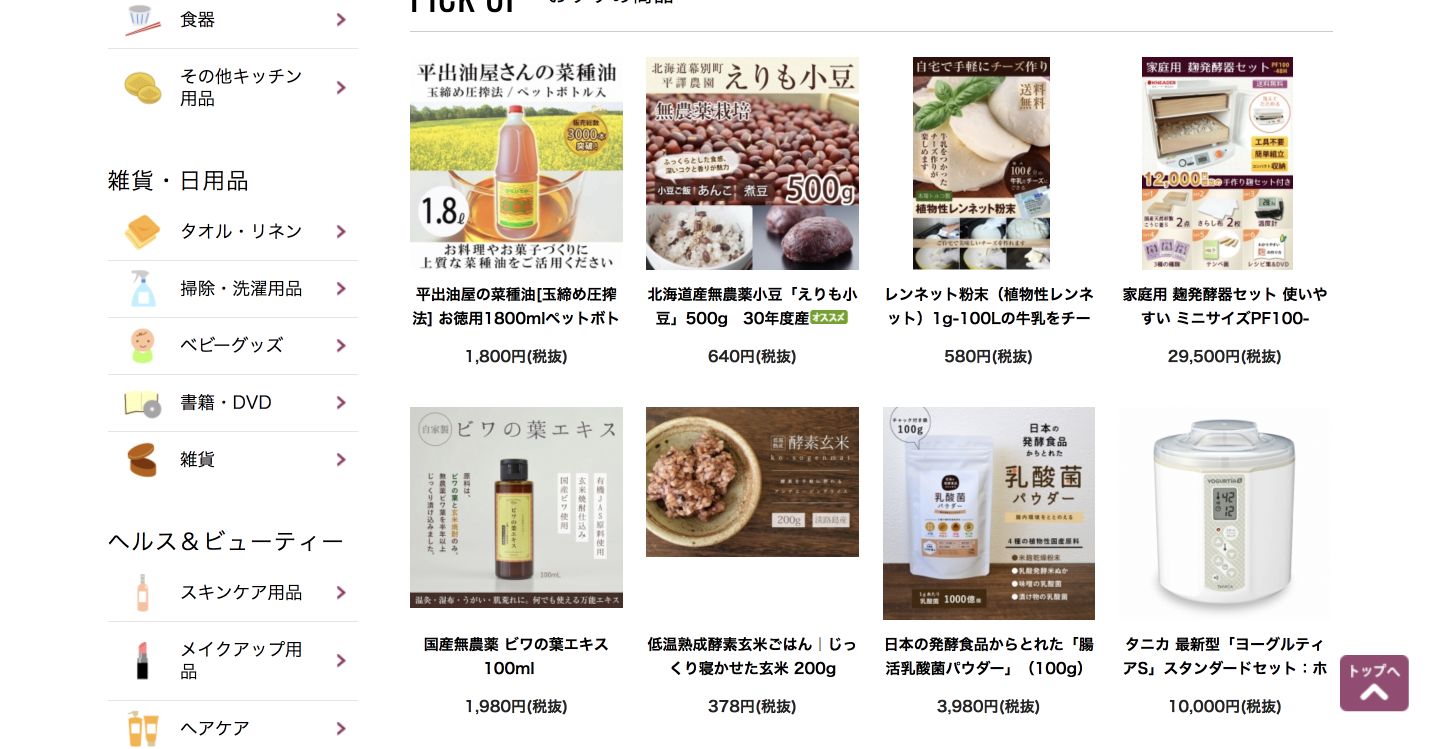Open その他キッチン用品 category

point(232,87)
